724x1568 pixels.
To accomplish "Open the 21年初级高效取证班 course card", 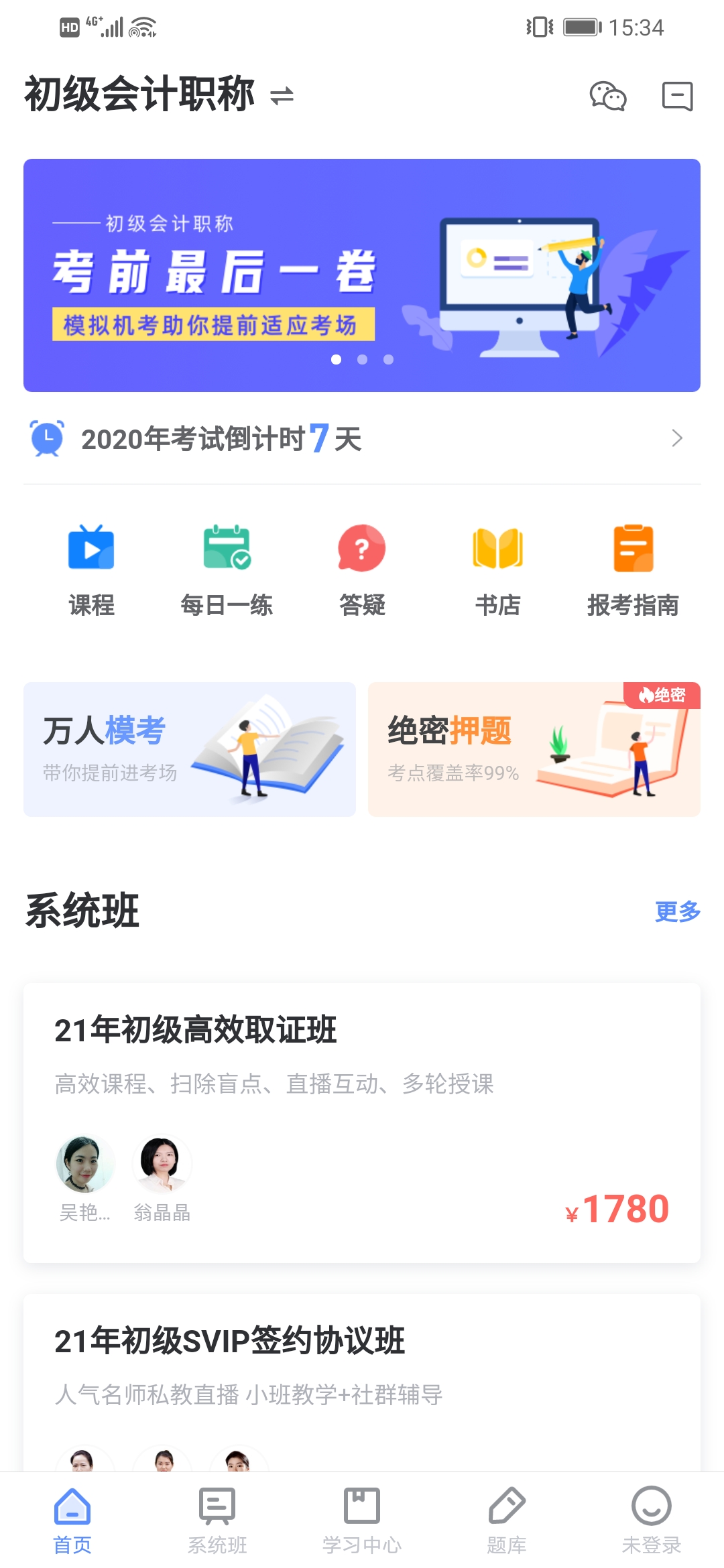I will pos(362,1122).
